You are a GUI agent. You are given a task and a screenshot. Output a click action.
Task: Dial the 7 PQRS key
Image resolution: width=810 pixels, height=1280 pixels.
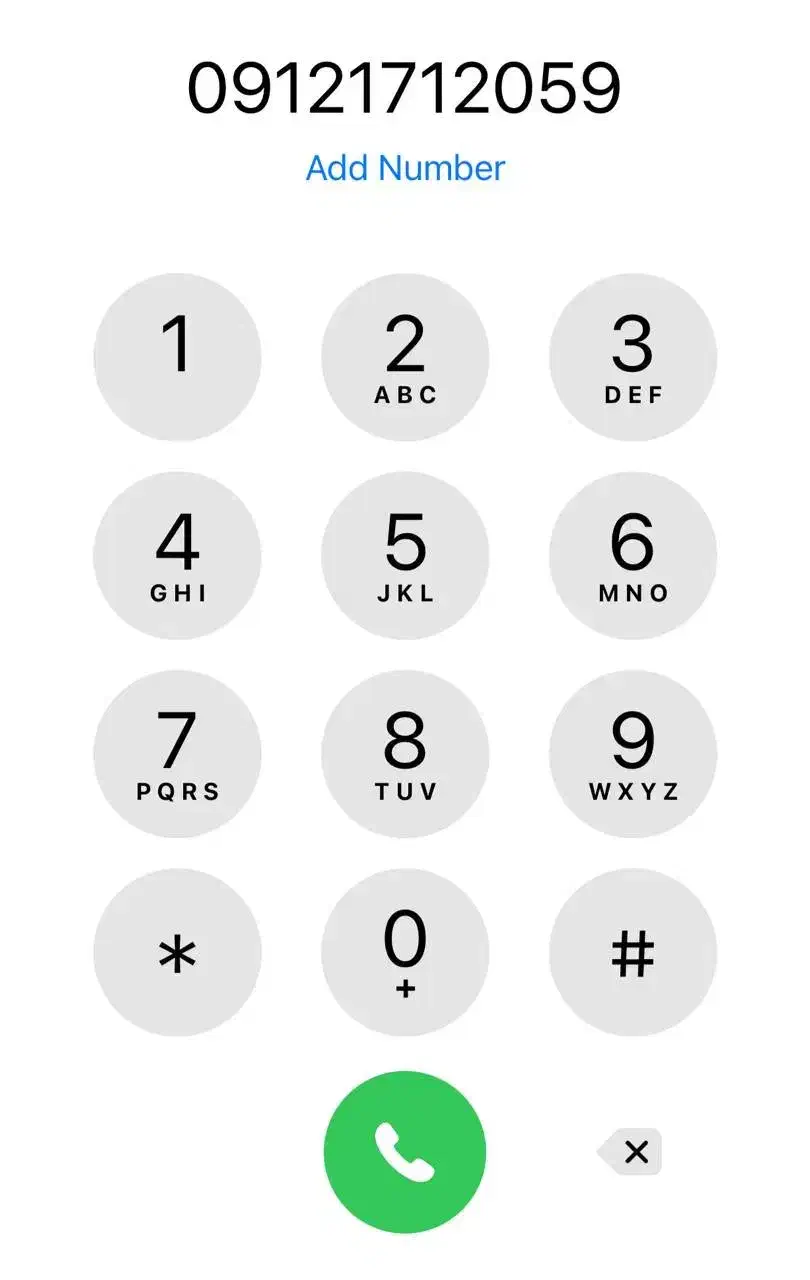tap(177, 753)
